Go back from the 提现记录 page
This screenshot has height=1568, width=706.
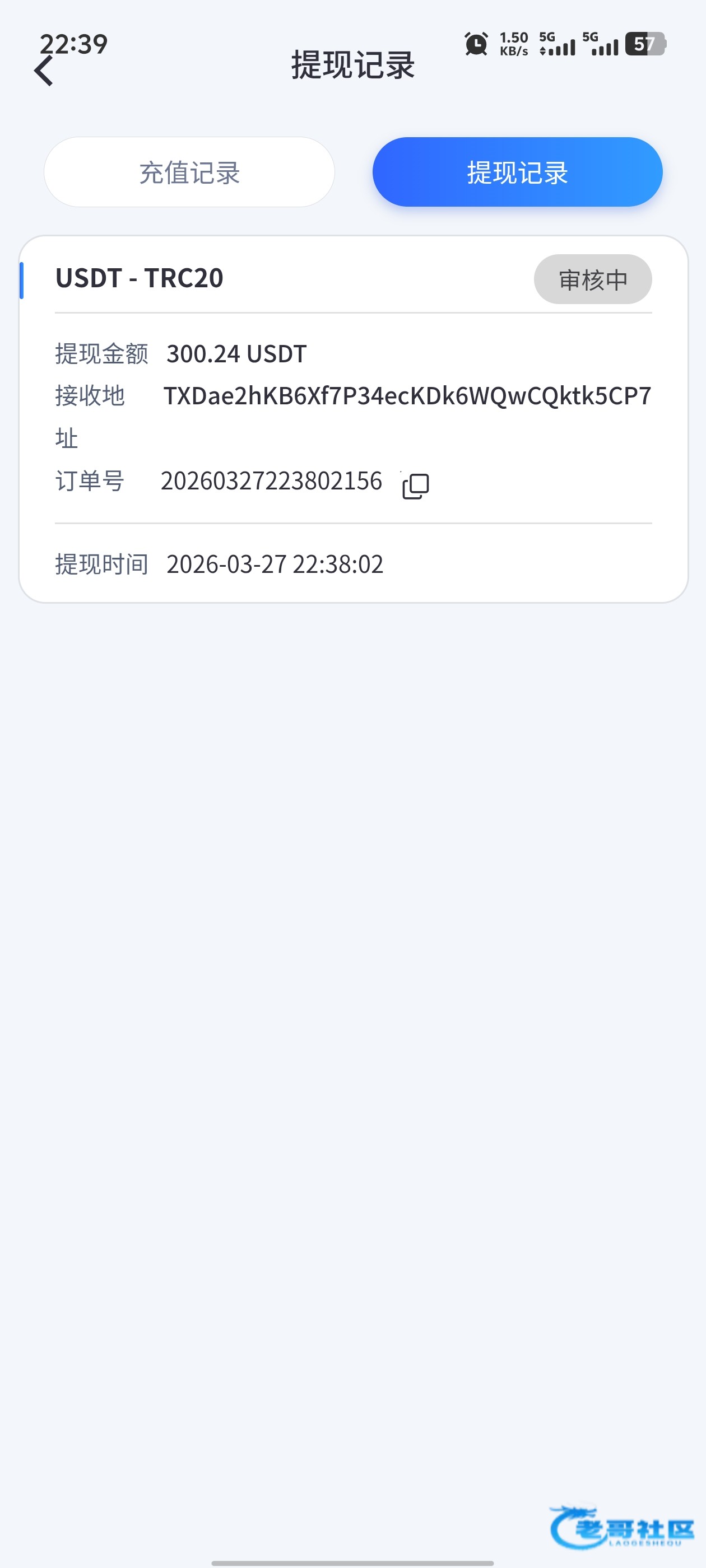(x=44, y=71)
